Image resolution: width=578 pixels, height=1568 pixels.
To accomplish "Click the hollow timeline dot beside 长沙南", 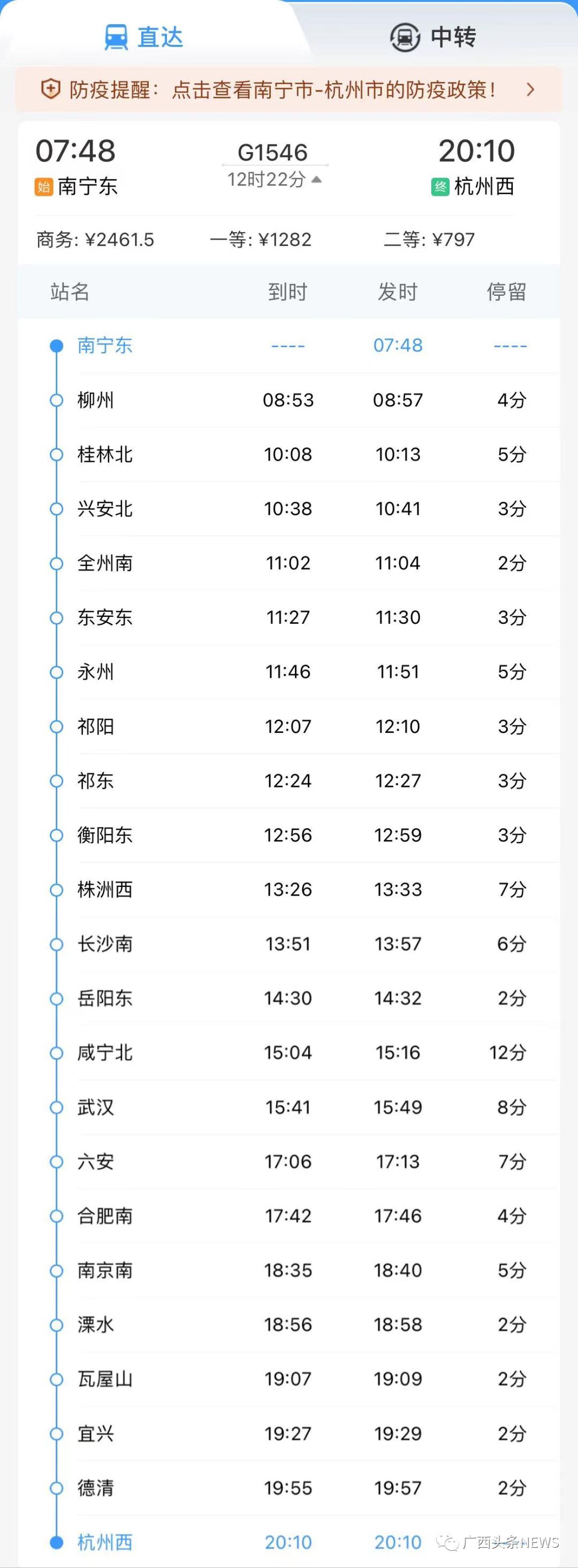I will pyautogui.click(x=57, y=944).
